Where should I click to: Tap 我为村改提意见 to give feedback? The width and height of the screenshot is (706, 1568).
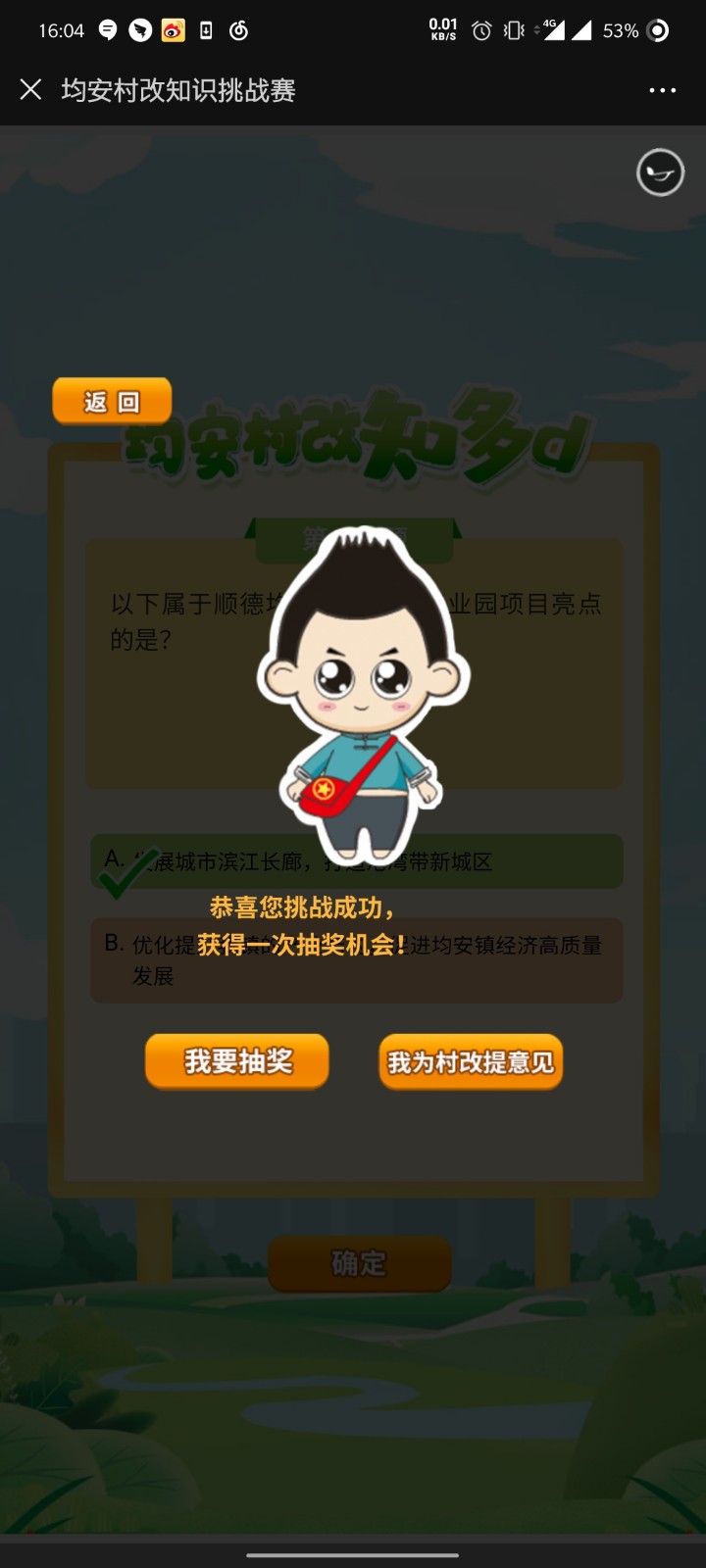coord(471,1062)
